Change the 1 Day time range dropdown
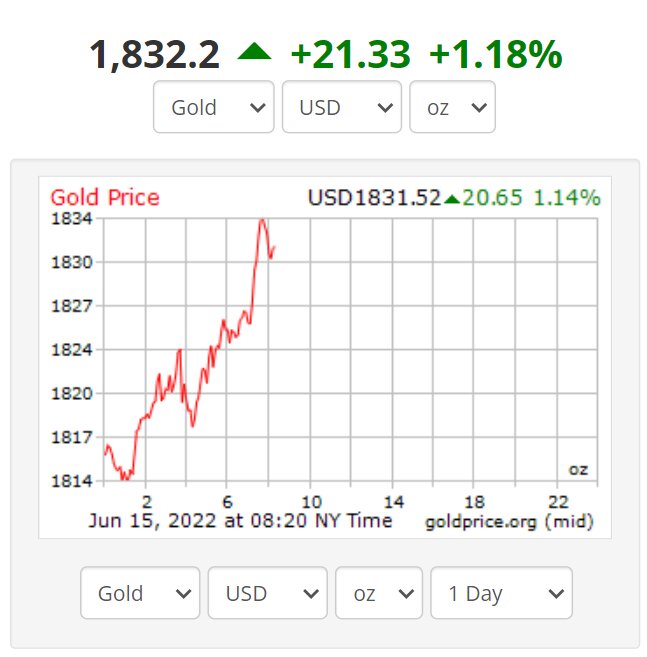Viewport: 647px width, 657px height. tap(501, 593)
